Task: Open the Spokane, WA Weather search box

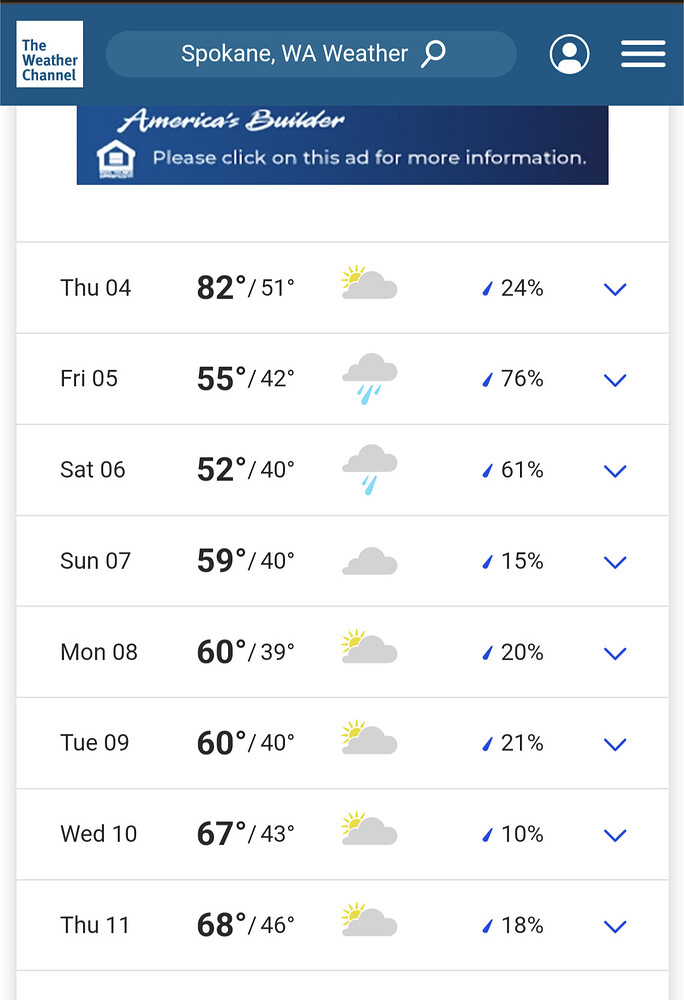Action: pos(311,54)
